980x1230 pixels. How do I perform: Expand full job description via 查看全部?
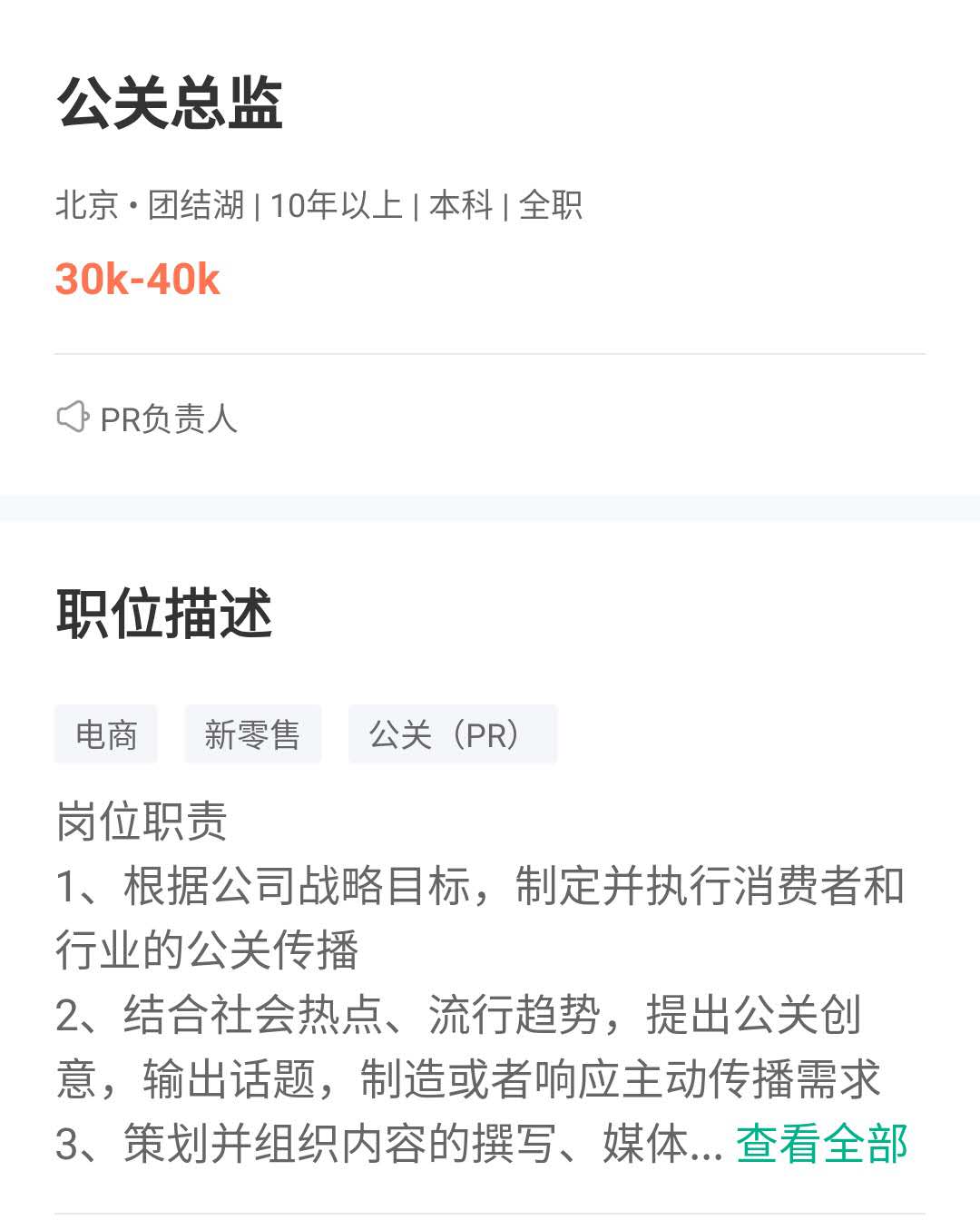tap(821, 1144)
